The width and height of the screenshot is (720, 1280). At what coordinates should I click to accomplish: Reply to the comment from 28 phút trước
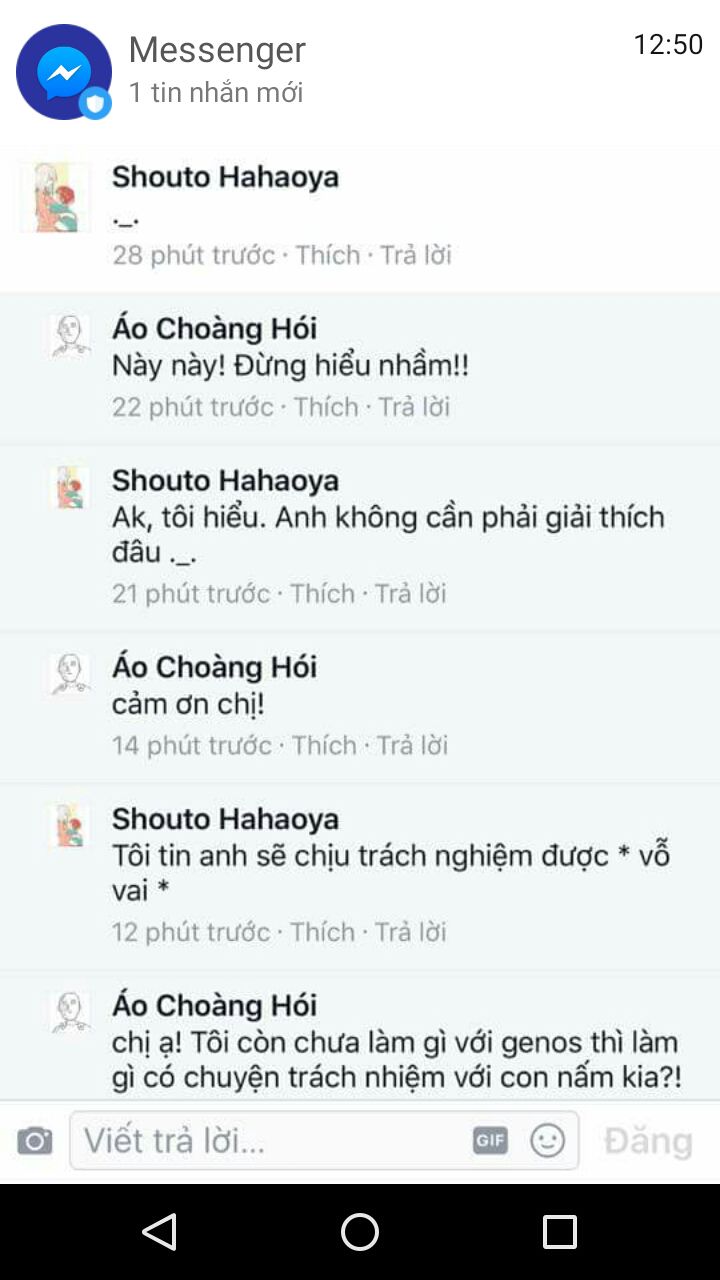click(416, 255)
